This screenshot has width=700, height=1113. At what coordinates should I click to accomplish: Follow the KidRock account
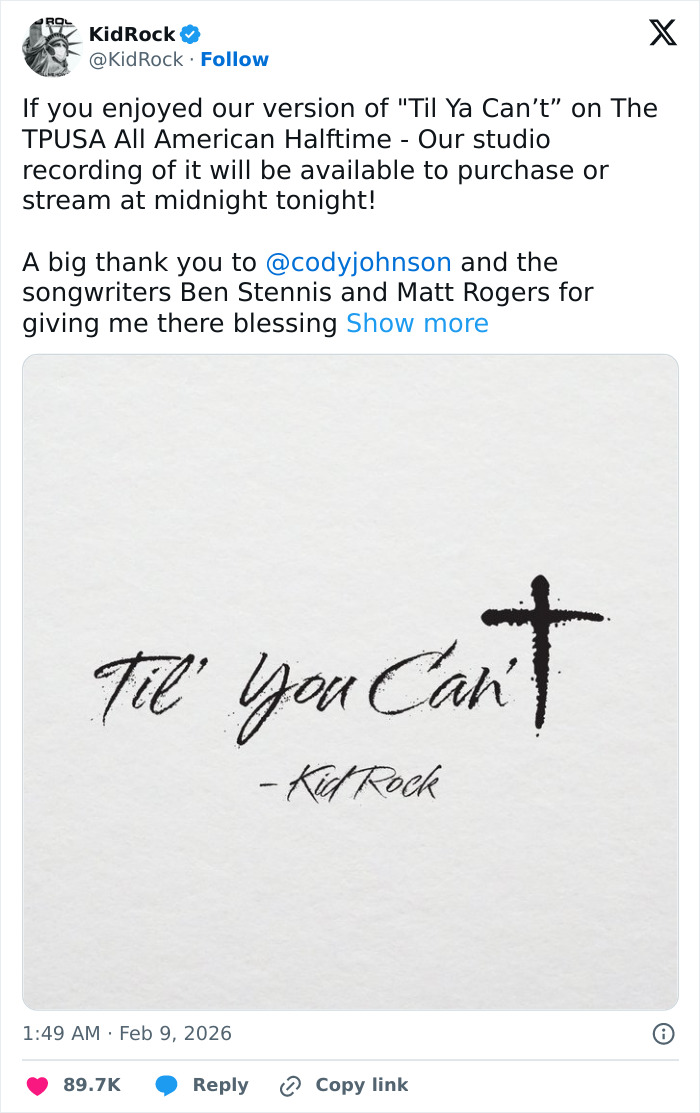click(234, 59)
